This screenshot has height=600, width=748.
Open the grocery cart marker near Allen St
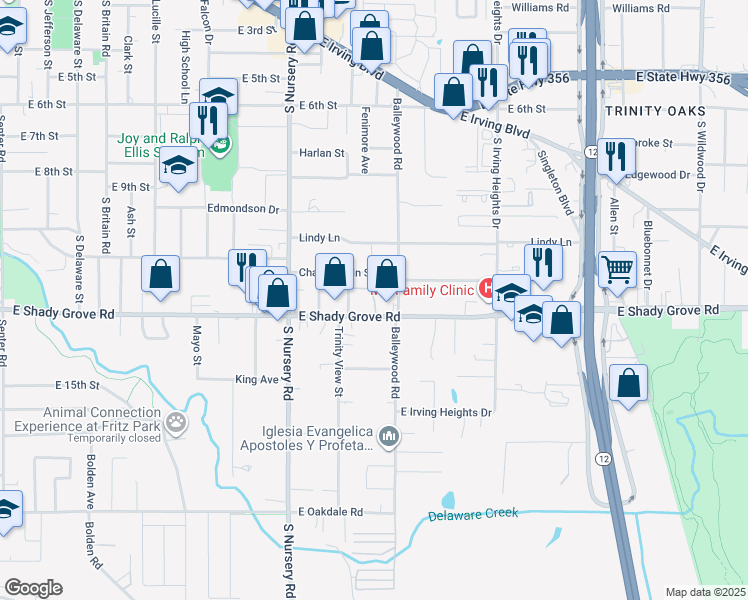point(618,268)
